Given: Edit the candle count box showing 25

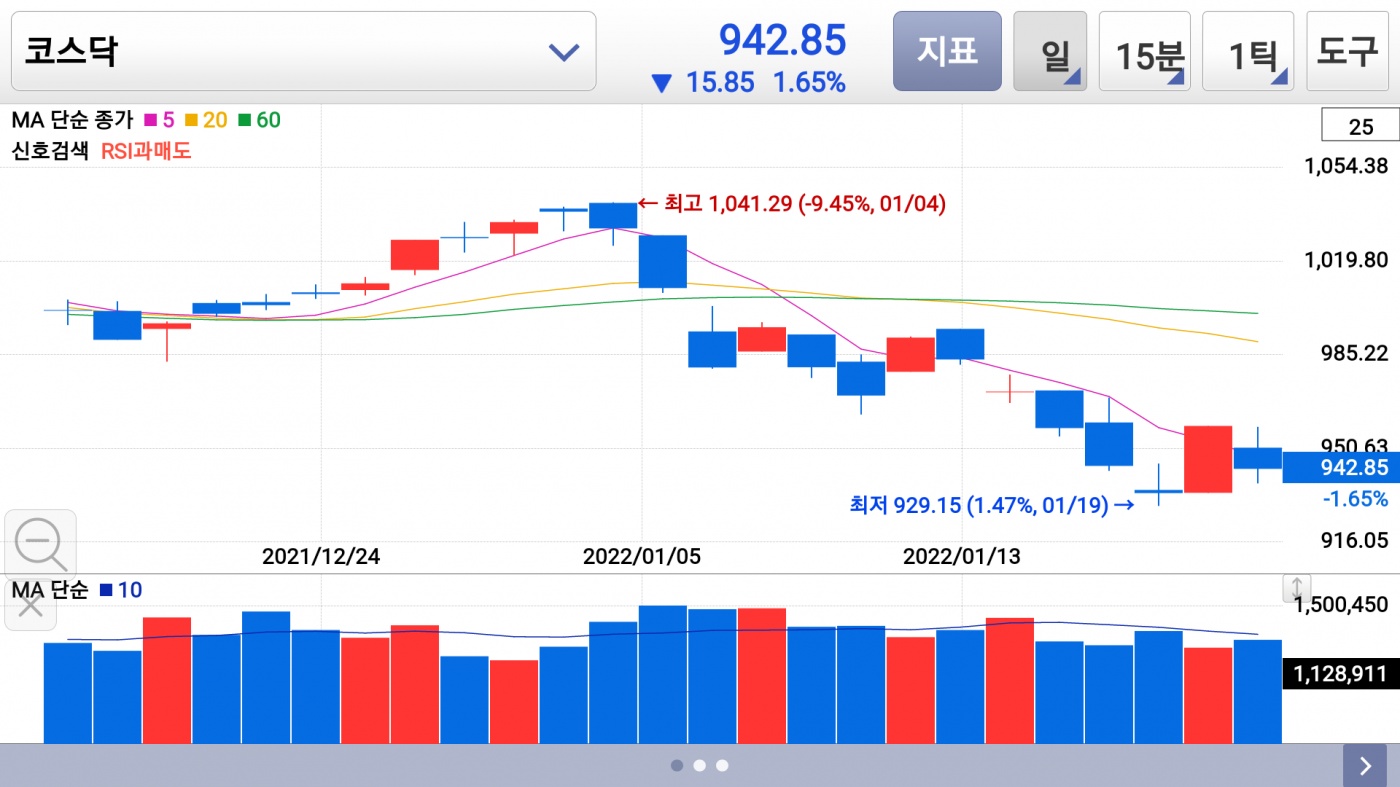Looking at the screenshot, I should 1360,127.
